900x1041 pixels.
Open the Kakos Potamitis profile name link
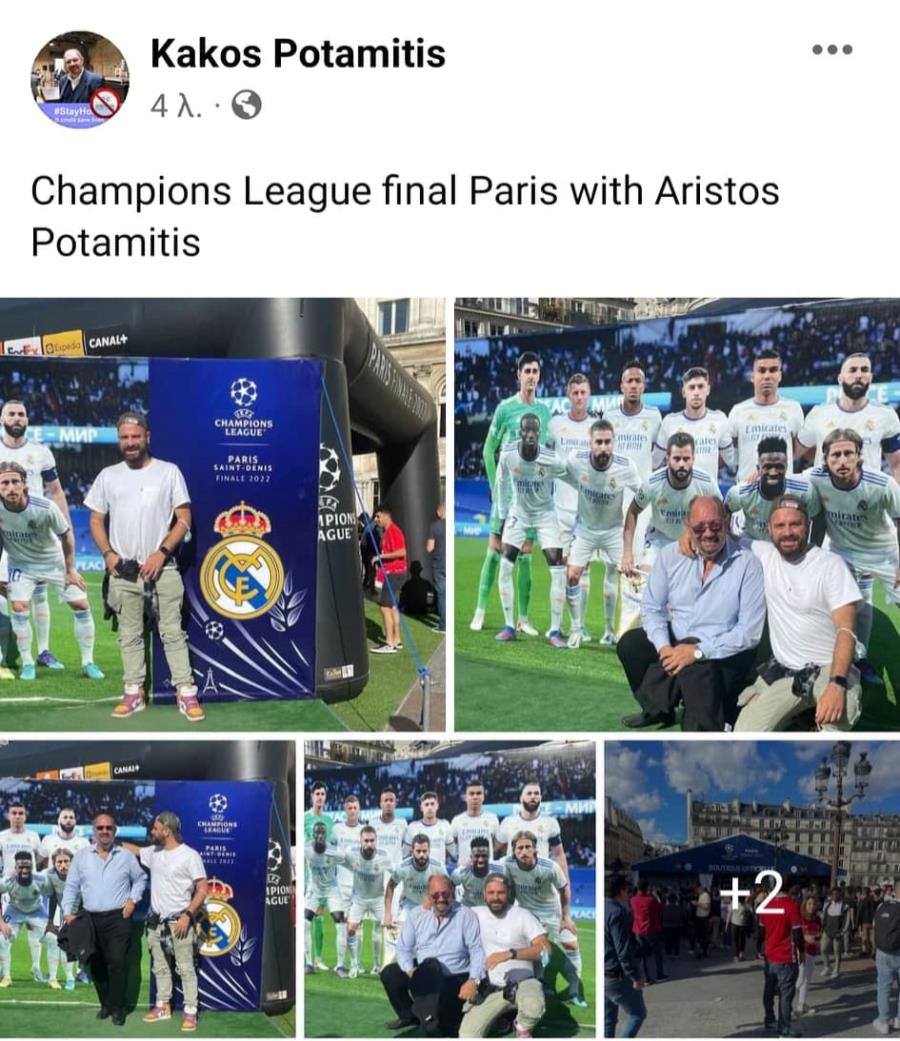pyautogui.click(x=298, y=54)
